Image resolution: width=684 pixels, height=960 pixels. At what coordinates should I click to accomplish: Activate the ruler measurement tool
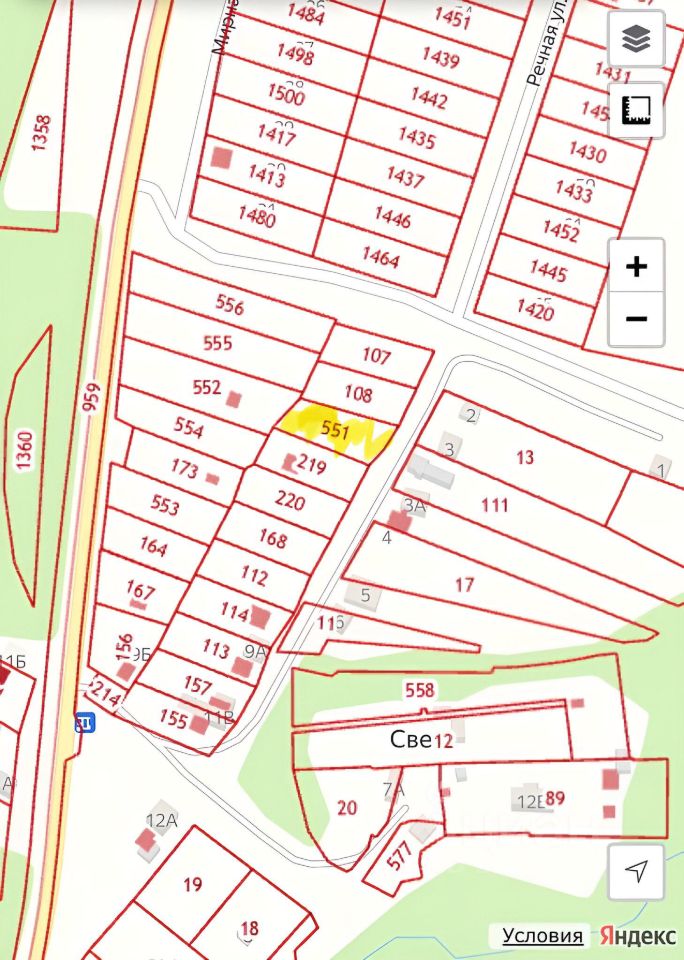[636, 110]
